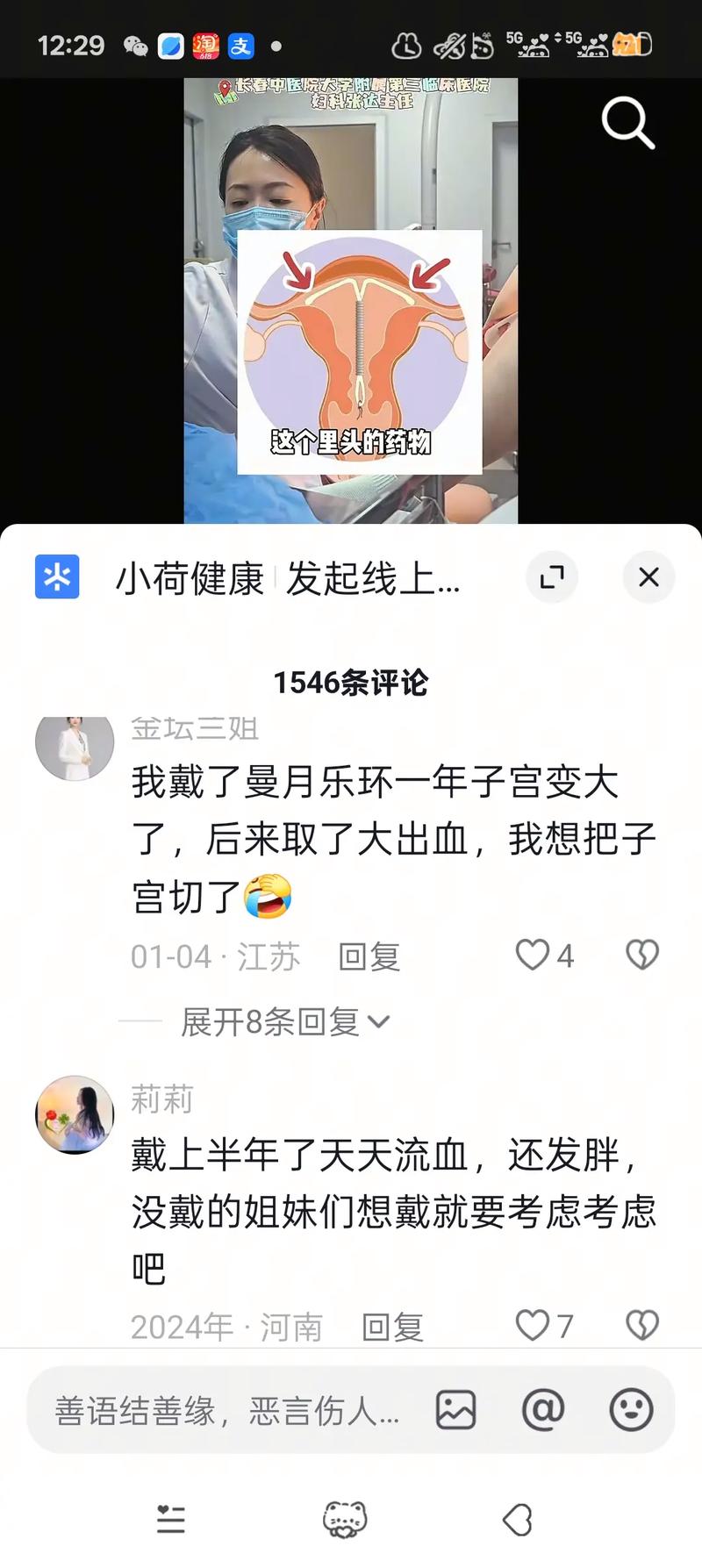
Task: Enlarge the 小荷健康 banner via expand icon
Action: point(552,578)
